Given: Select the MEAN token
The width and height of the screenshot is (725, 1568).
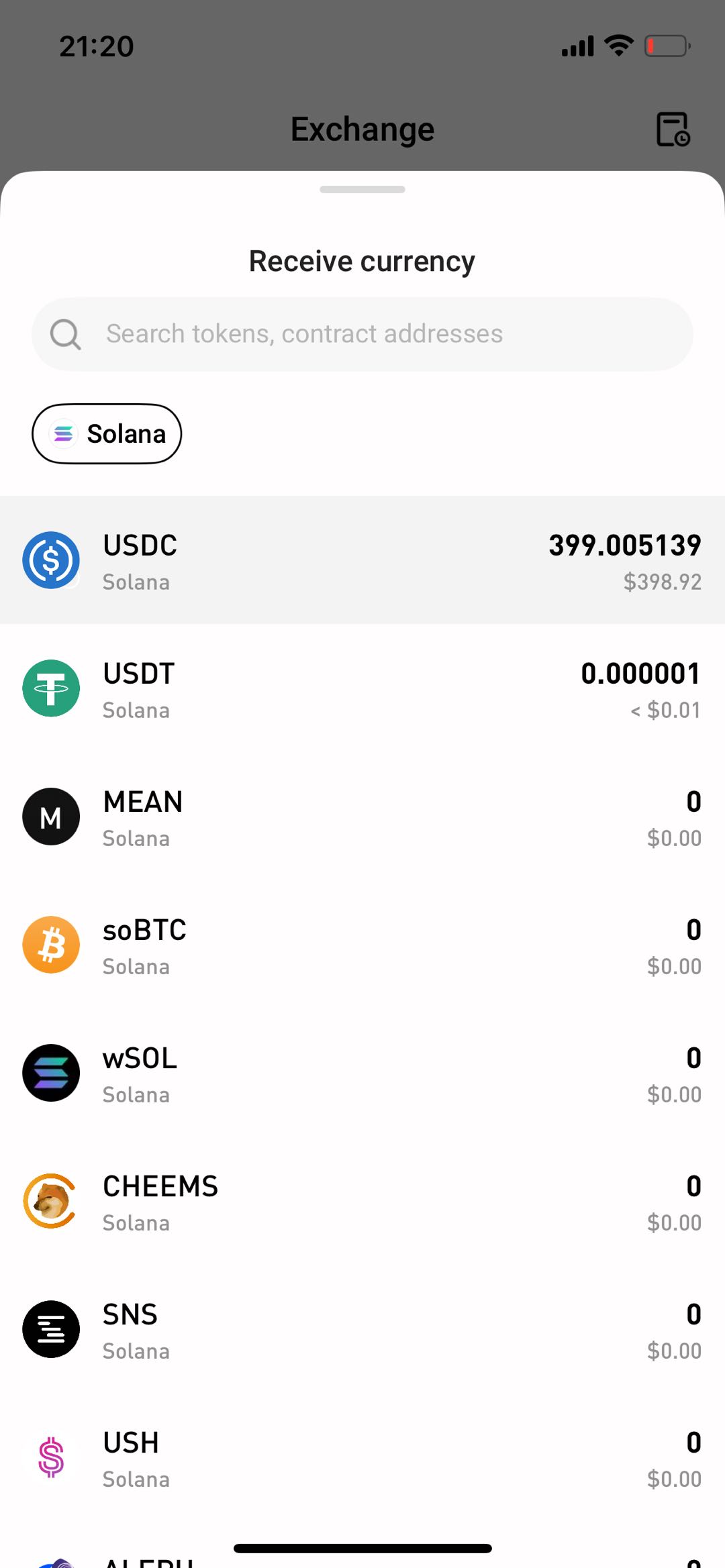Looking at the screenshot, I should tap(362, 817).
